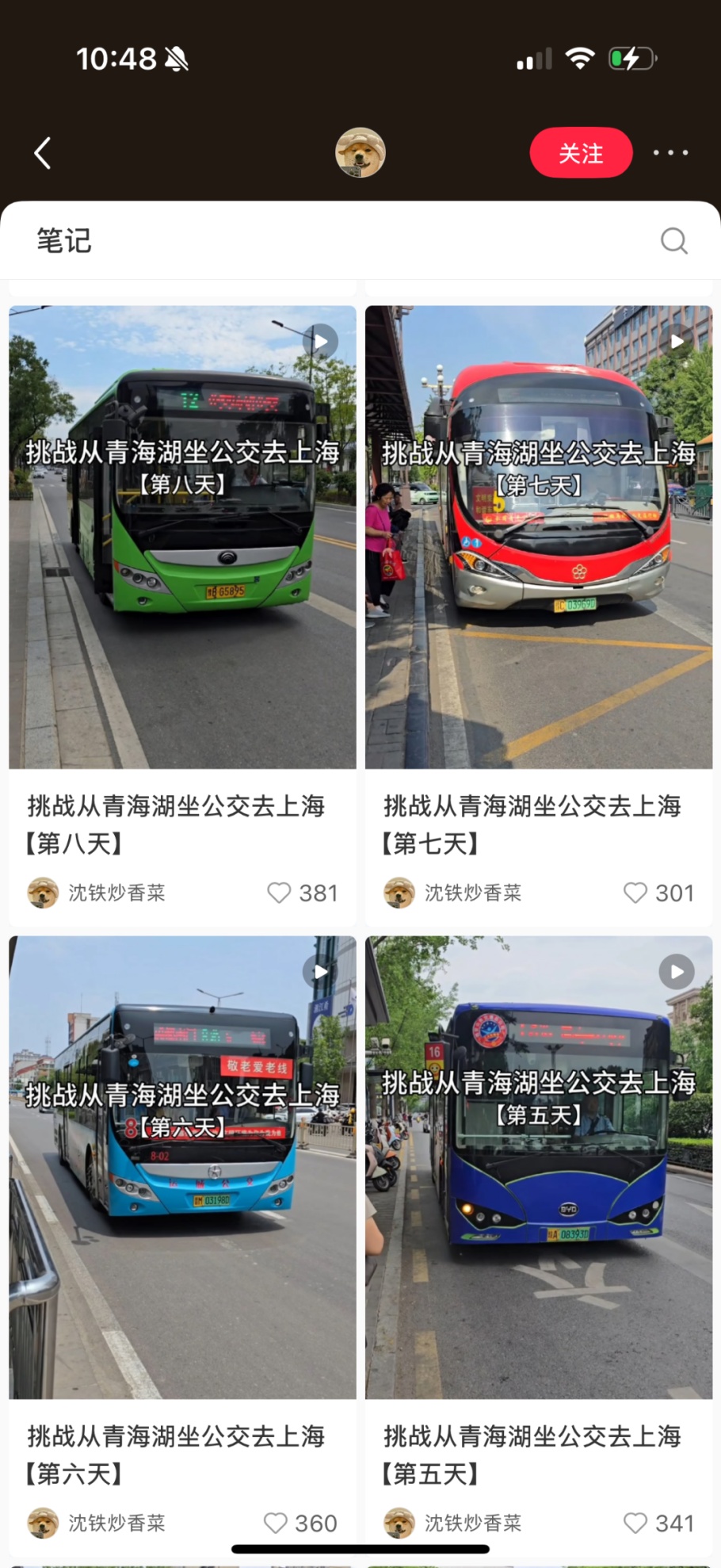Viewport: 721px width, 1568px height.
Task: Go back using the top-left arrow
Action: pos(44,153)
